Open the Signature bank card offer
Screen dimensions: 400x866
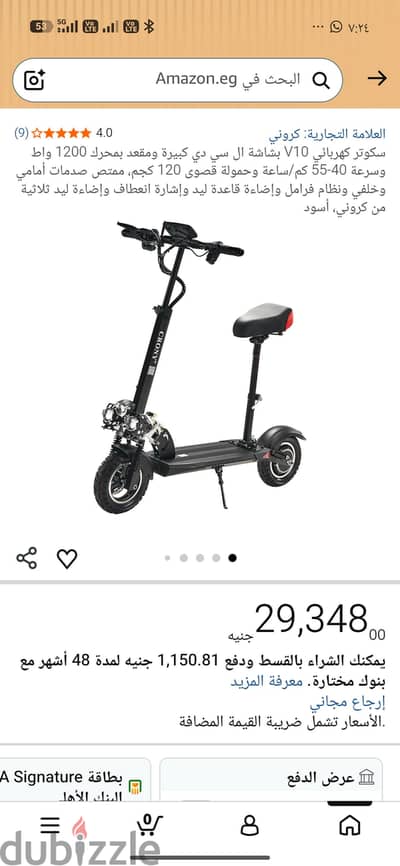click(75, 780)
